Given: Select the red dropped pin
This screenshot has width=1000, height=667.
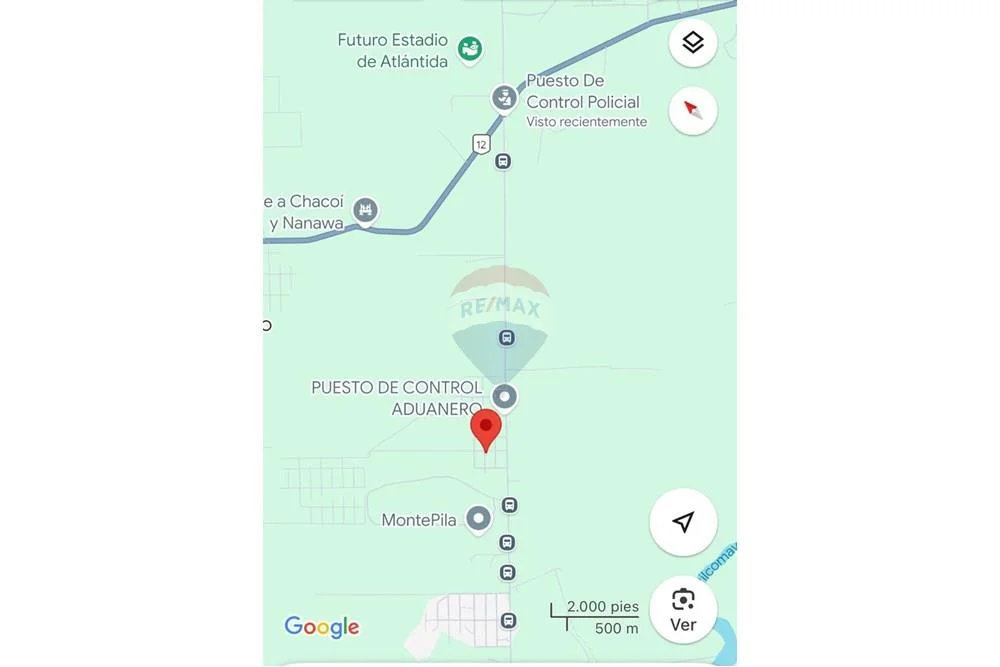Looking at the screenshot, I should click(x=486, y=428).
